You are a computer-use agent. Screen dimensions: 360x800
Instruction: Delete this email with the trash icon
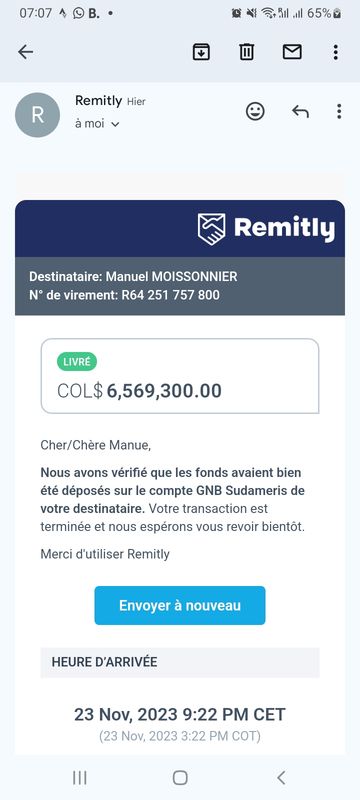247,52
